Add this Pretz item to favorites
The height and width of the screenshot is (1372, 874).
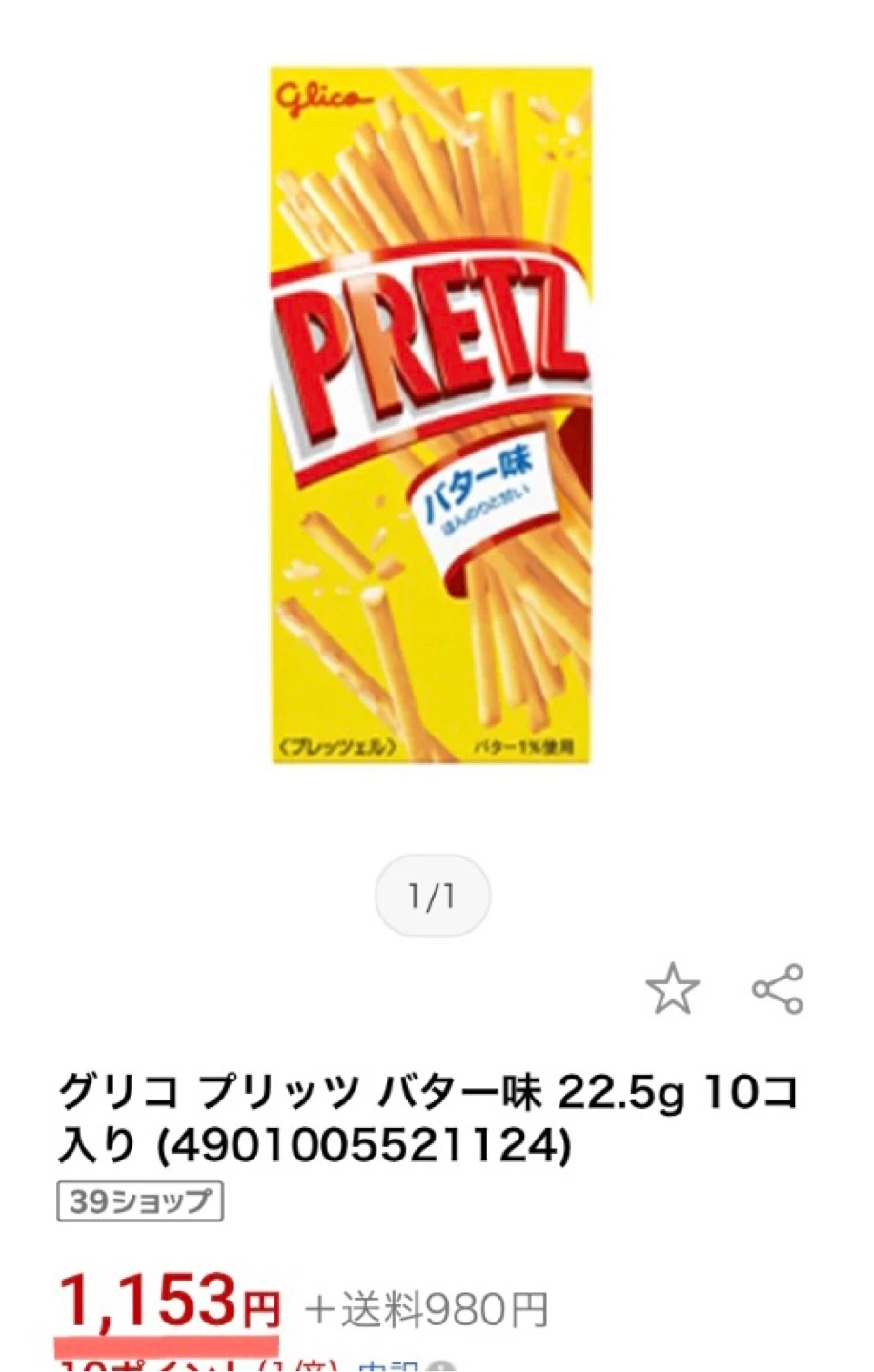pos(673,989)
